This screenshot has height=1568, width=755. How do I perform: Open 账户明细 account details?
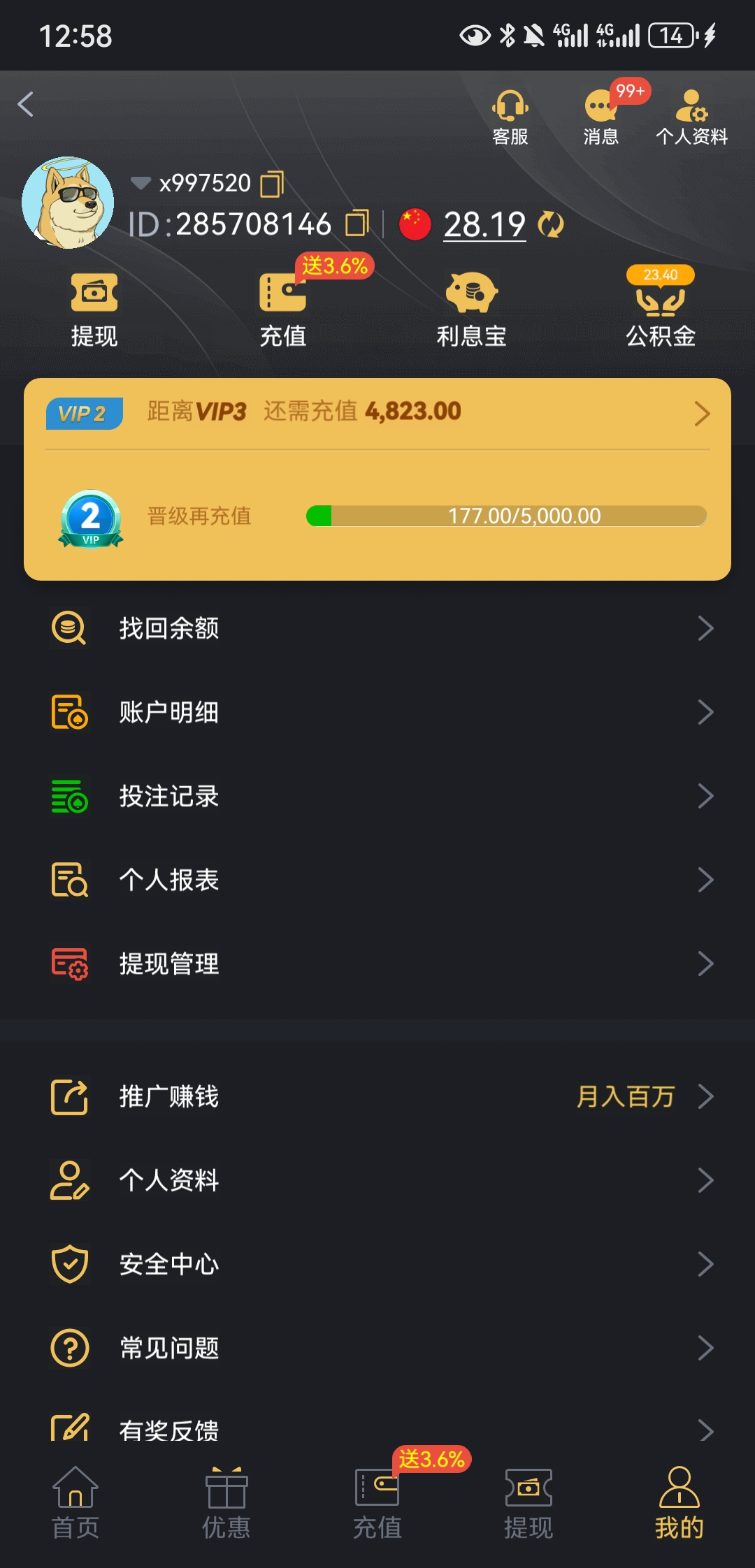[x=377, y=712]
